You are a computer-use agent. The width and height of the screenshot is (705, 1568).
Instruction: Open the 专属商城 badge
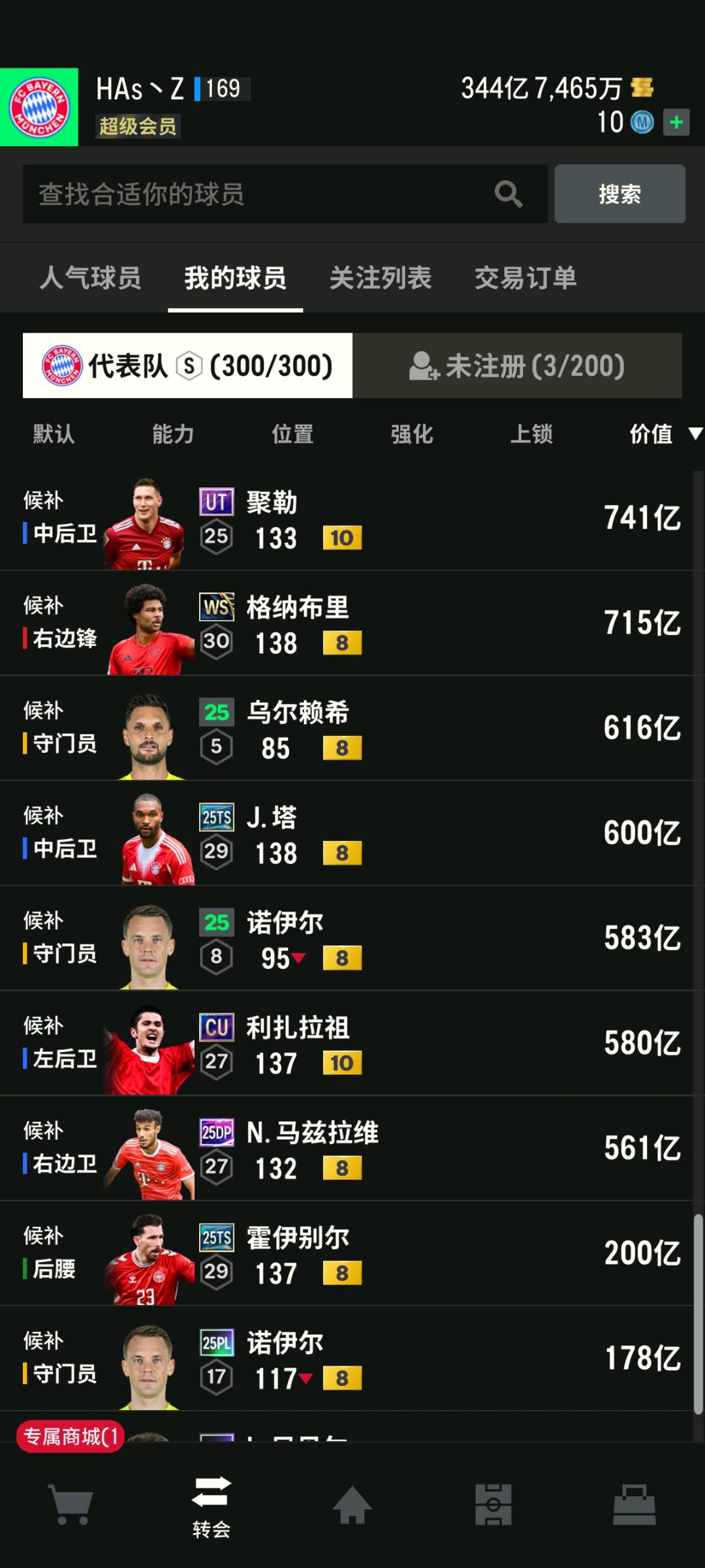[x=70, y=1436]
